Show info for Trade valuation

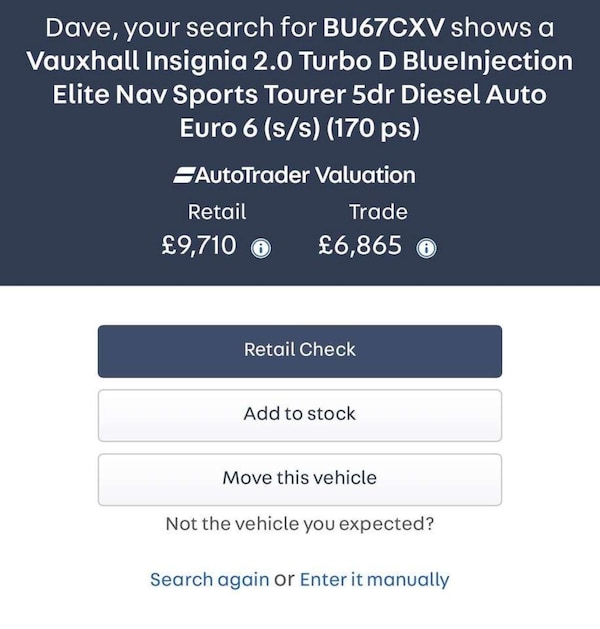[425, 248]
